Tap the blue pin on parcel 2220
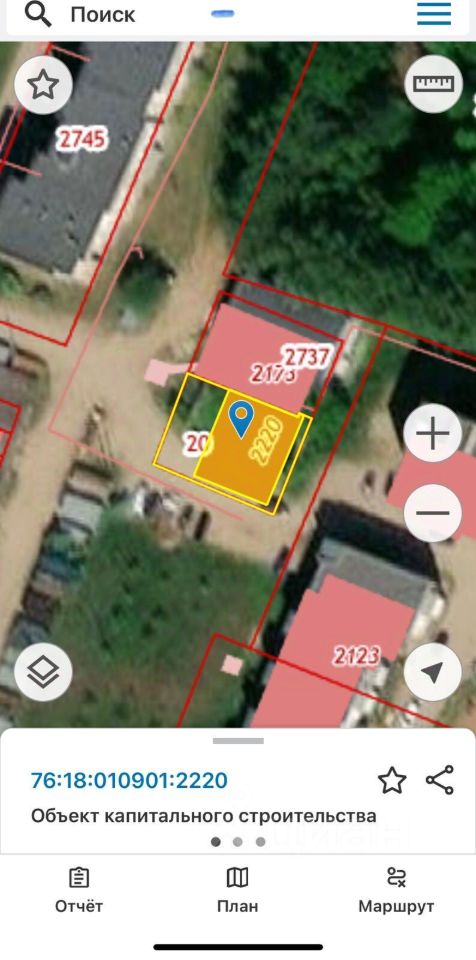 242,419
